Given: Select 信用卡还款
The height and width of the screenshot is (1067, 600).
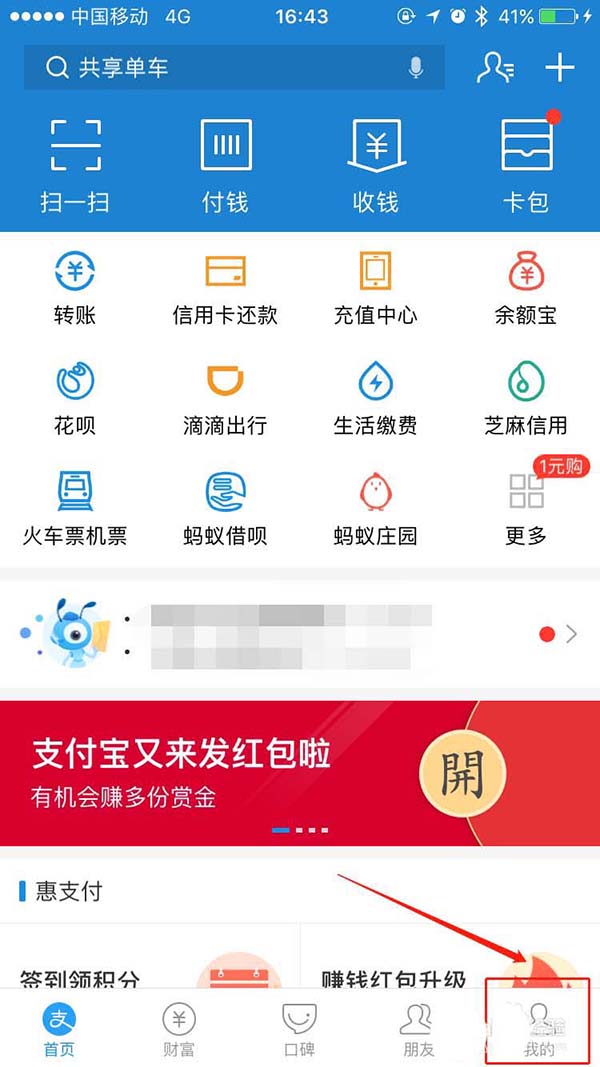Looking at the screenshot, I should click(x=225, y=286).
